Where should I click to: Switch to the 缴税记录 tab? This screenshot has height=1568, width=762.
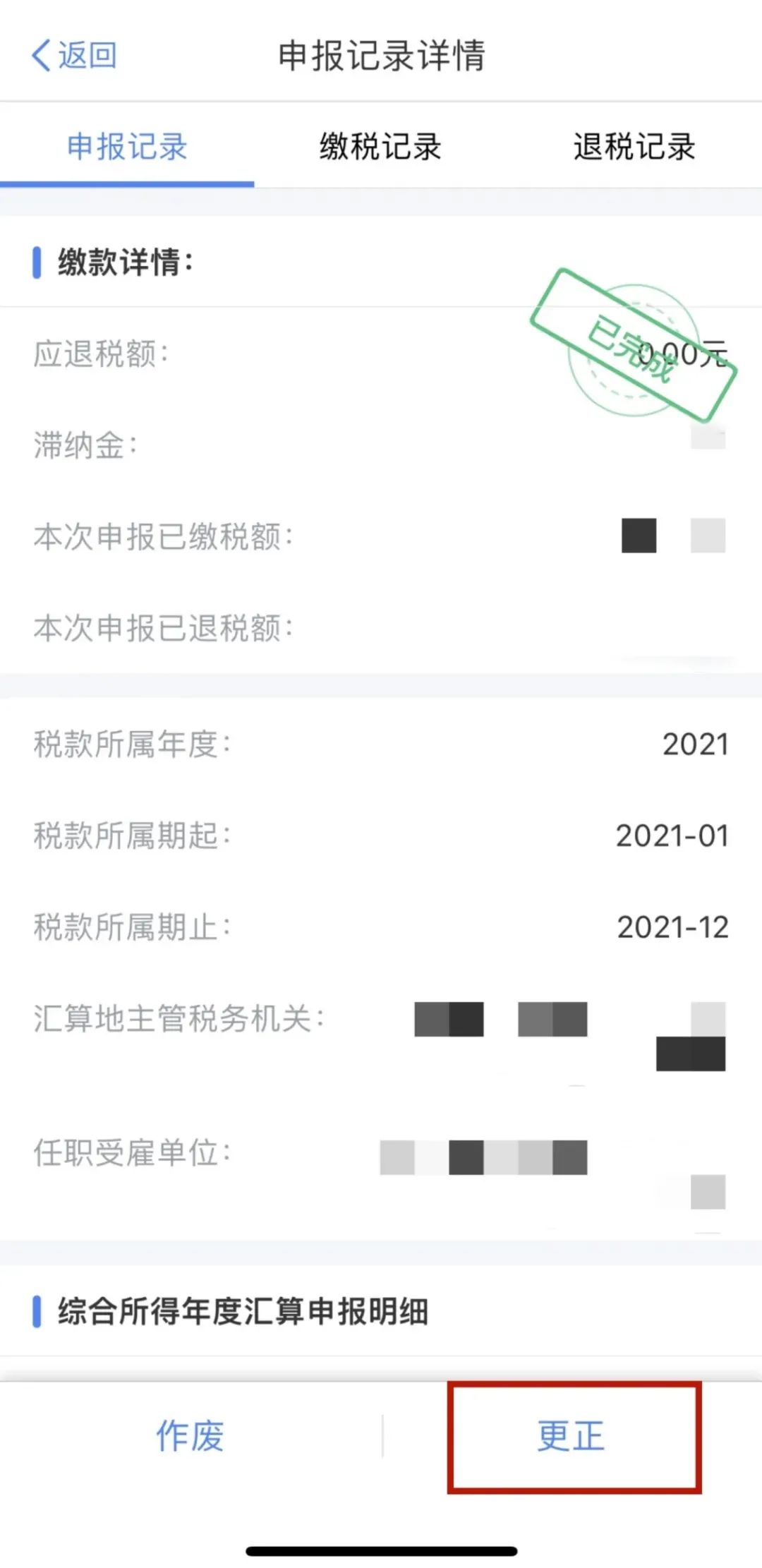[380, 147]
